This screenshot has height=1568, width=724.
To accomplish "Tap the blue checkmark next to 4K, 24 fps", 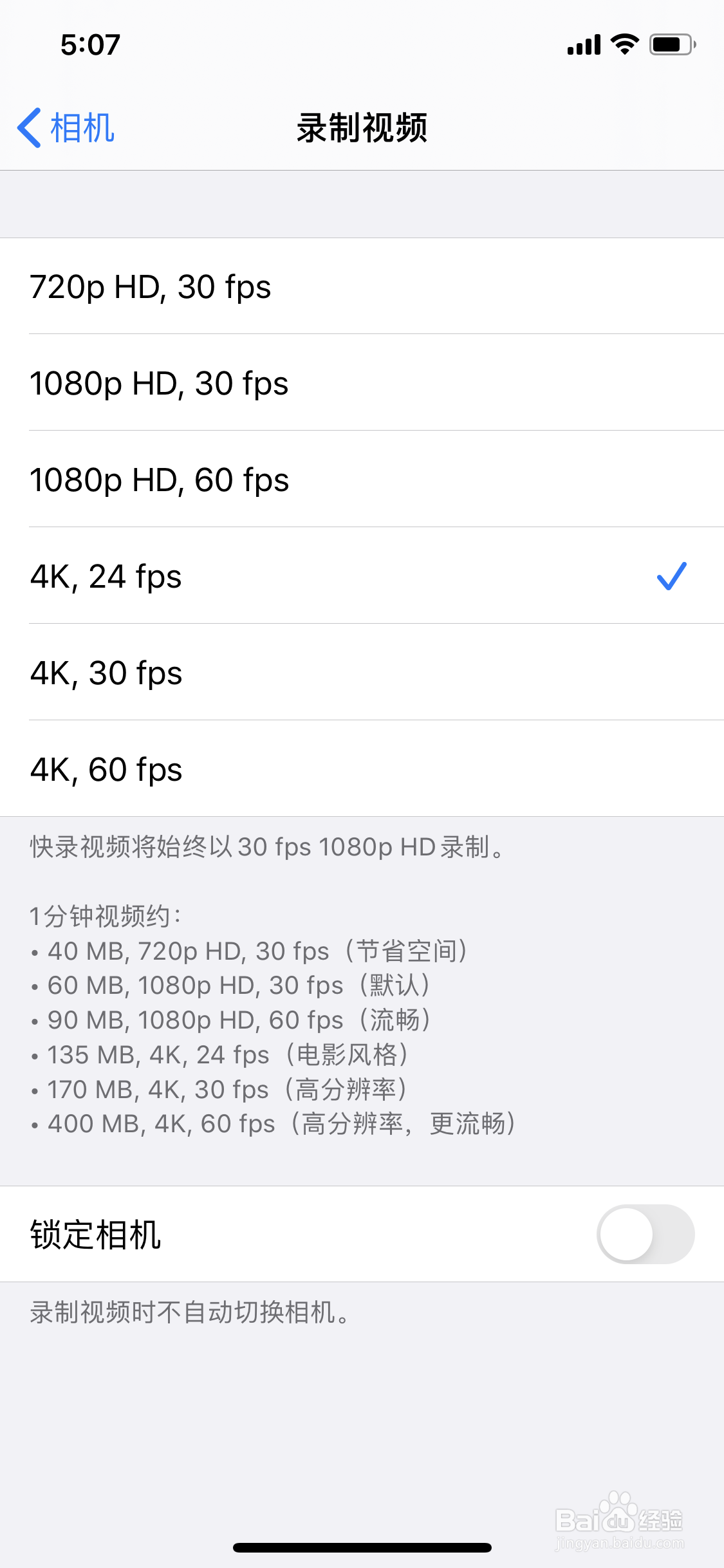I will coord(672,576).
